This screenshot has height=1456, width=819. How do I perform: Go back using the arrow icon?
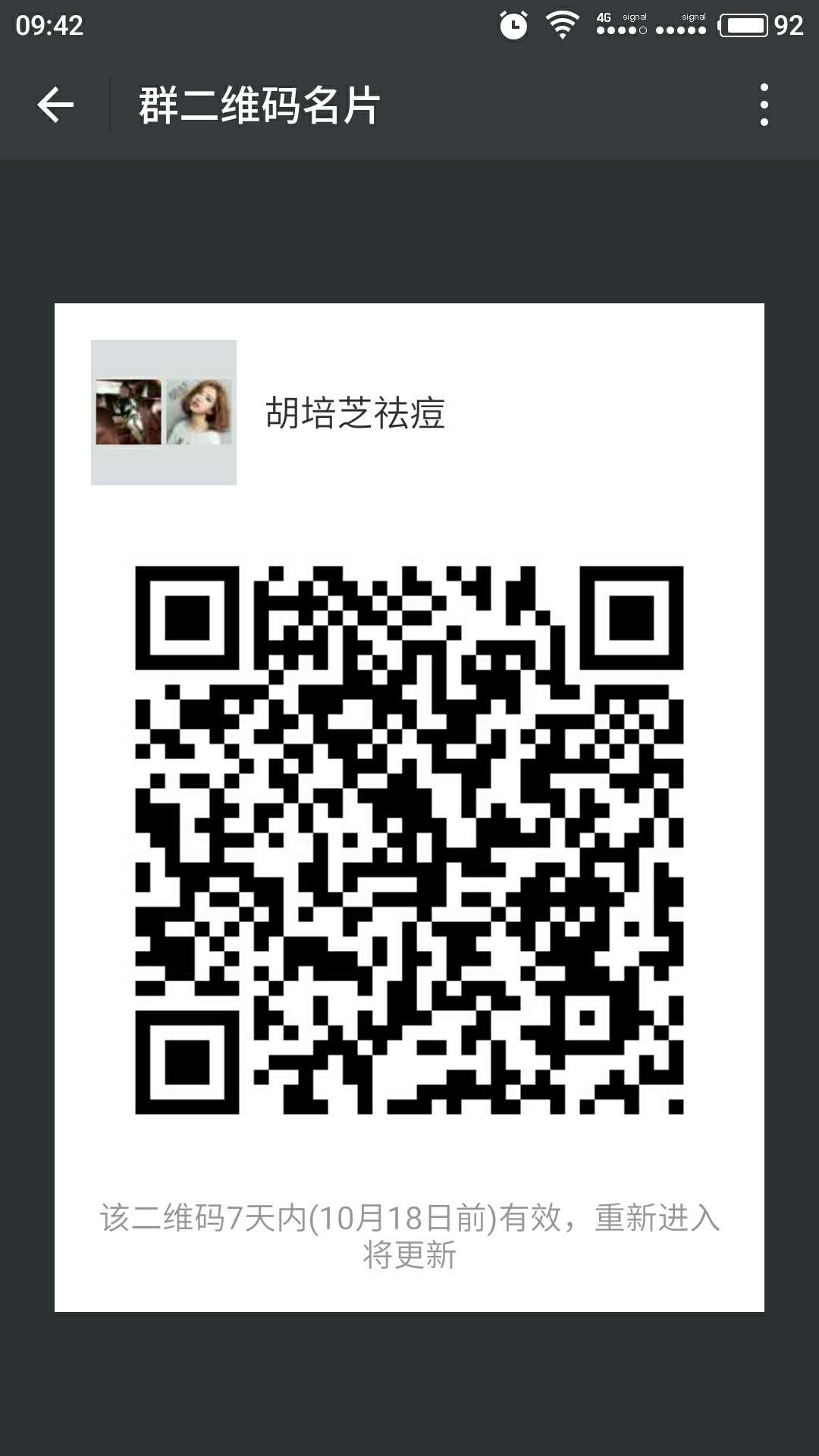55,105
